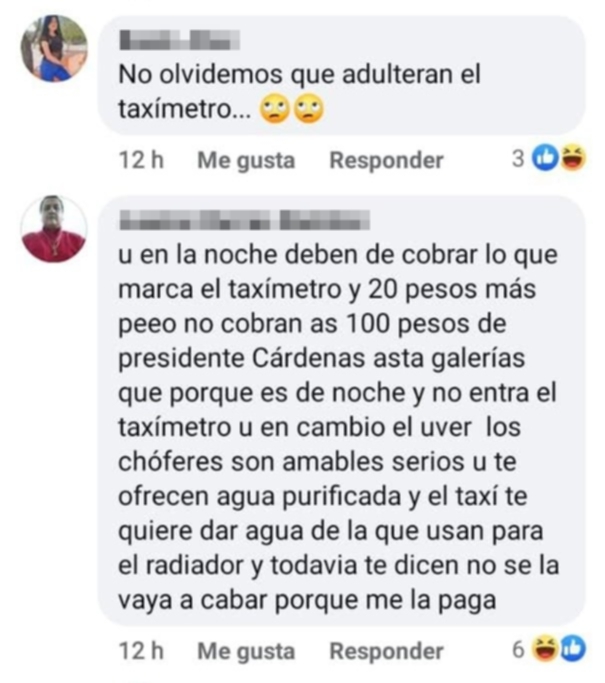Screen dimensions: 605x683
Task: Open avatar of the commenter in the red shirt
Action: pyautogui.click(x=54, y=229)
